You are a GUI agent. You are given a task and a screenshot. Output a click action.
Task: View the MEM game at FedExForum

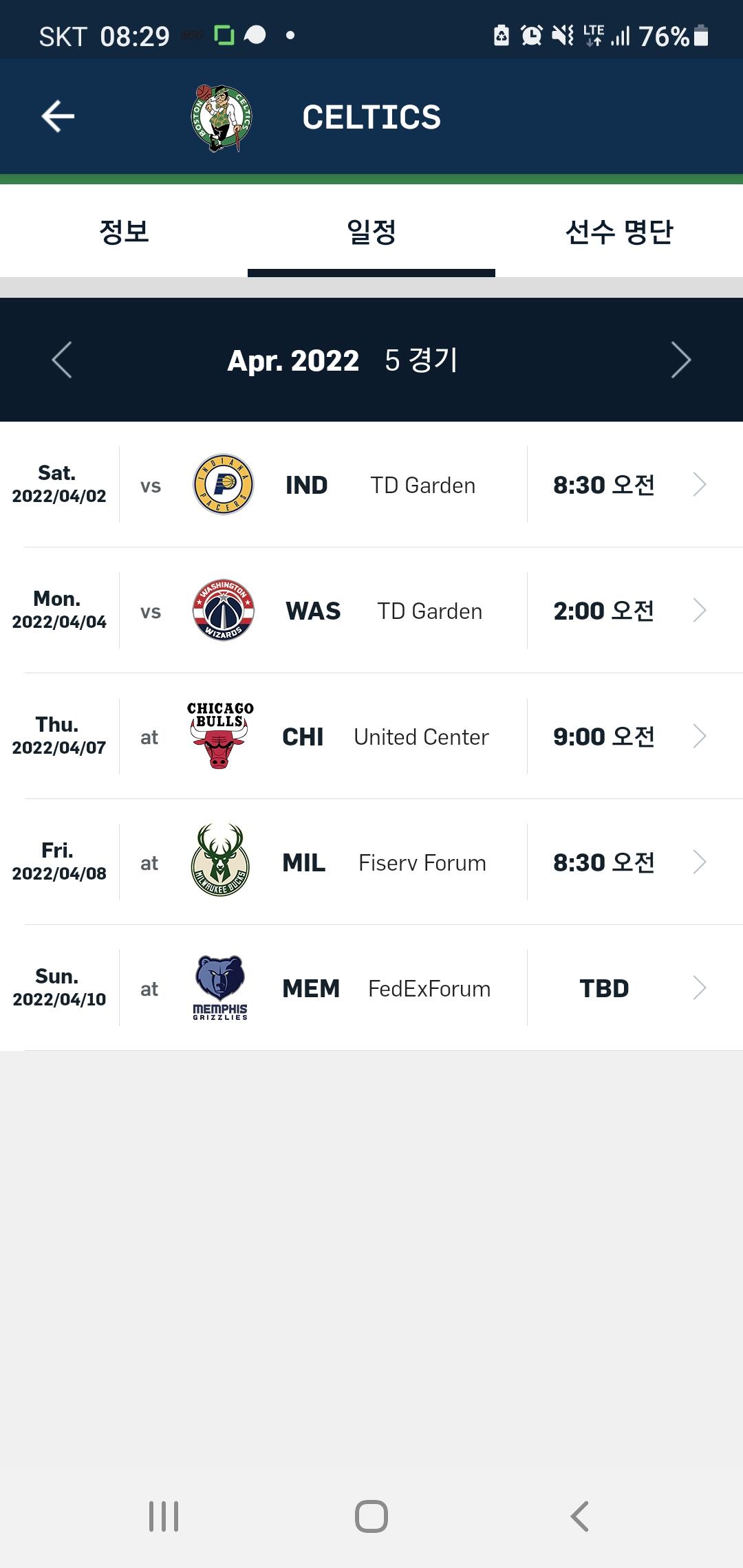click(x=371, y=988)
